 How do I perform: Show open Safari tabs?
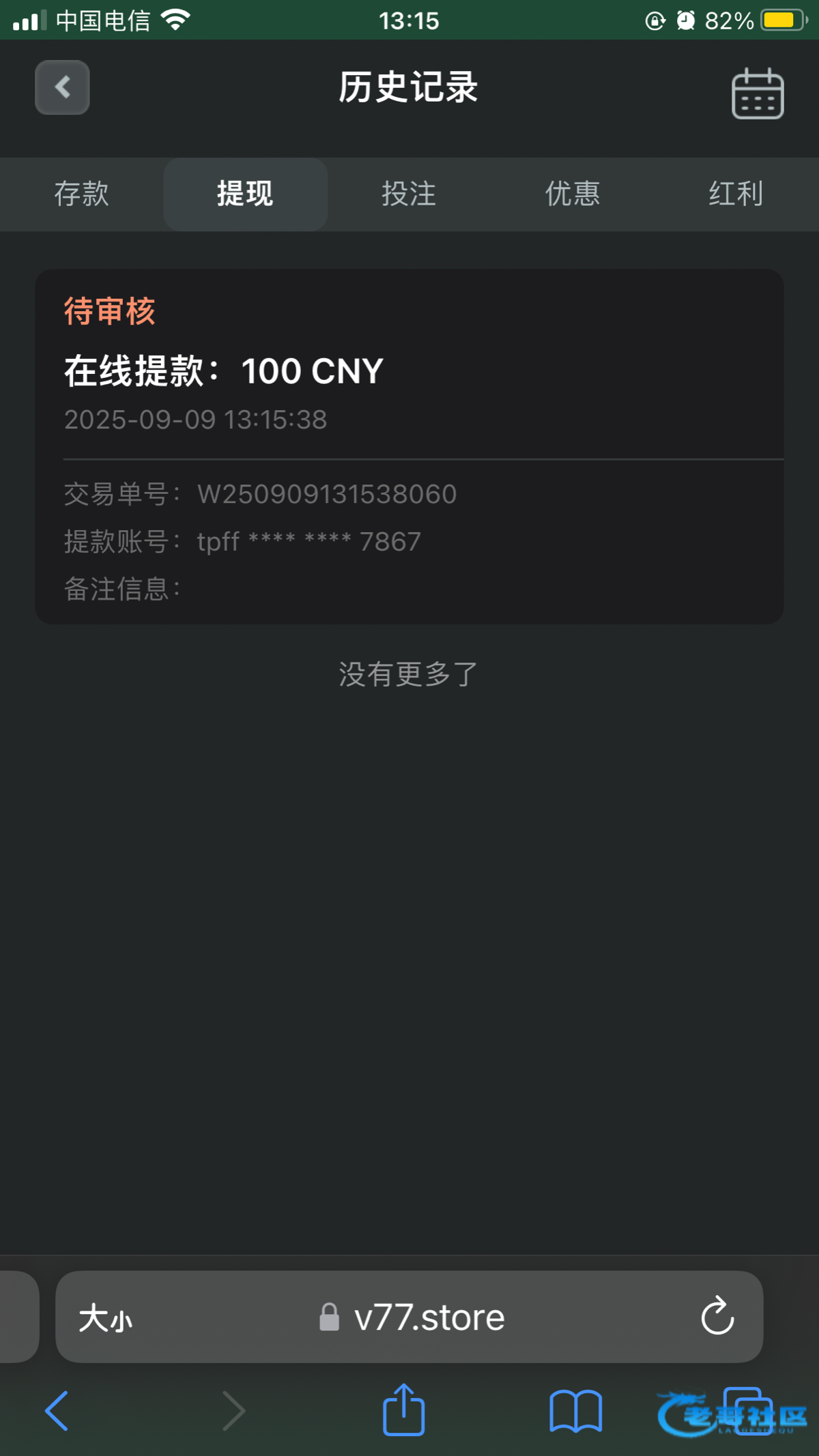click(x=748, y=1410)
